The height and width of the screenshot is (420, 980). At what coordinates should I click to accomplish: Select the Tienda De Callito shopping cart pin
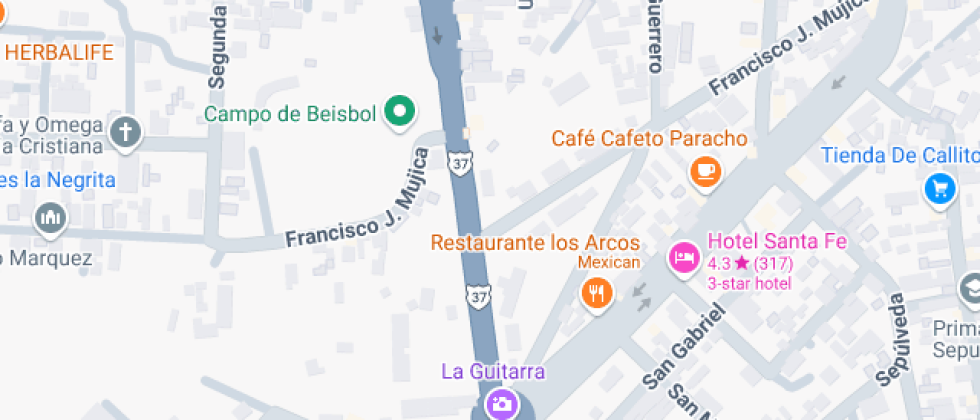tap(939, 187)
